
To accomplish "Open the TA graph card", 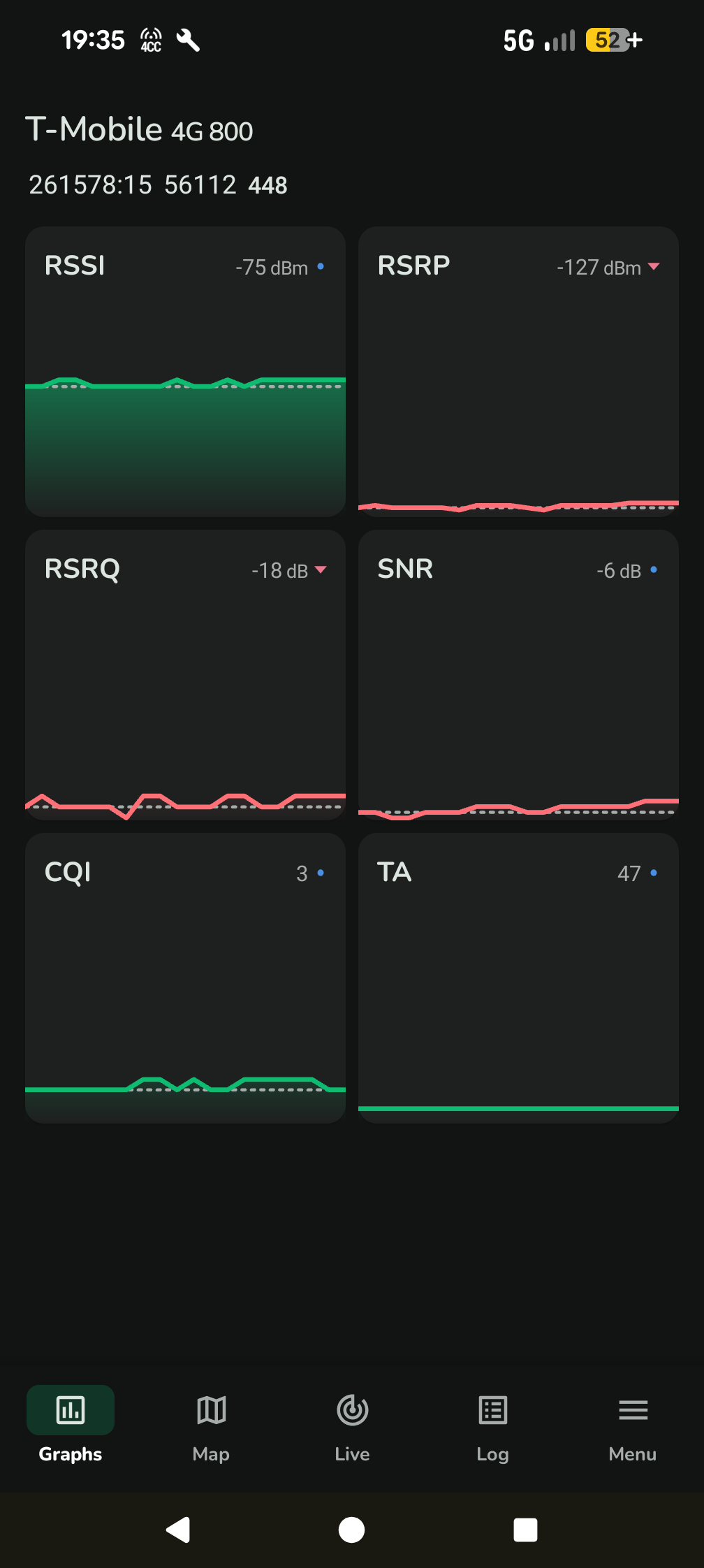I will coord(518,978).
